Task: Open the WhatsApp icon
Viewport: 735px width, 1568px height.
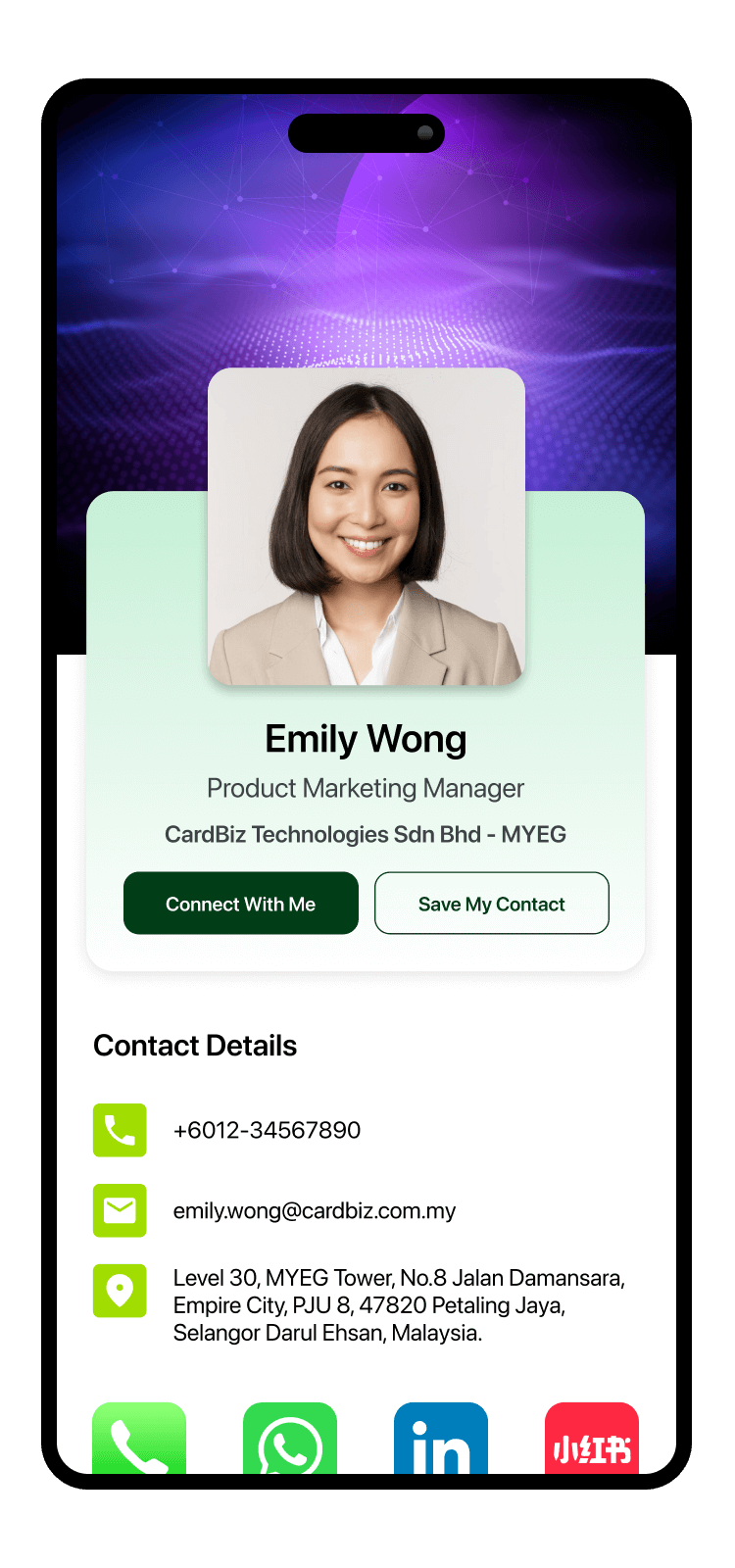Action: point(290,1439)
